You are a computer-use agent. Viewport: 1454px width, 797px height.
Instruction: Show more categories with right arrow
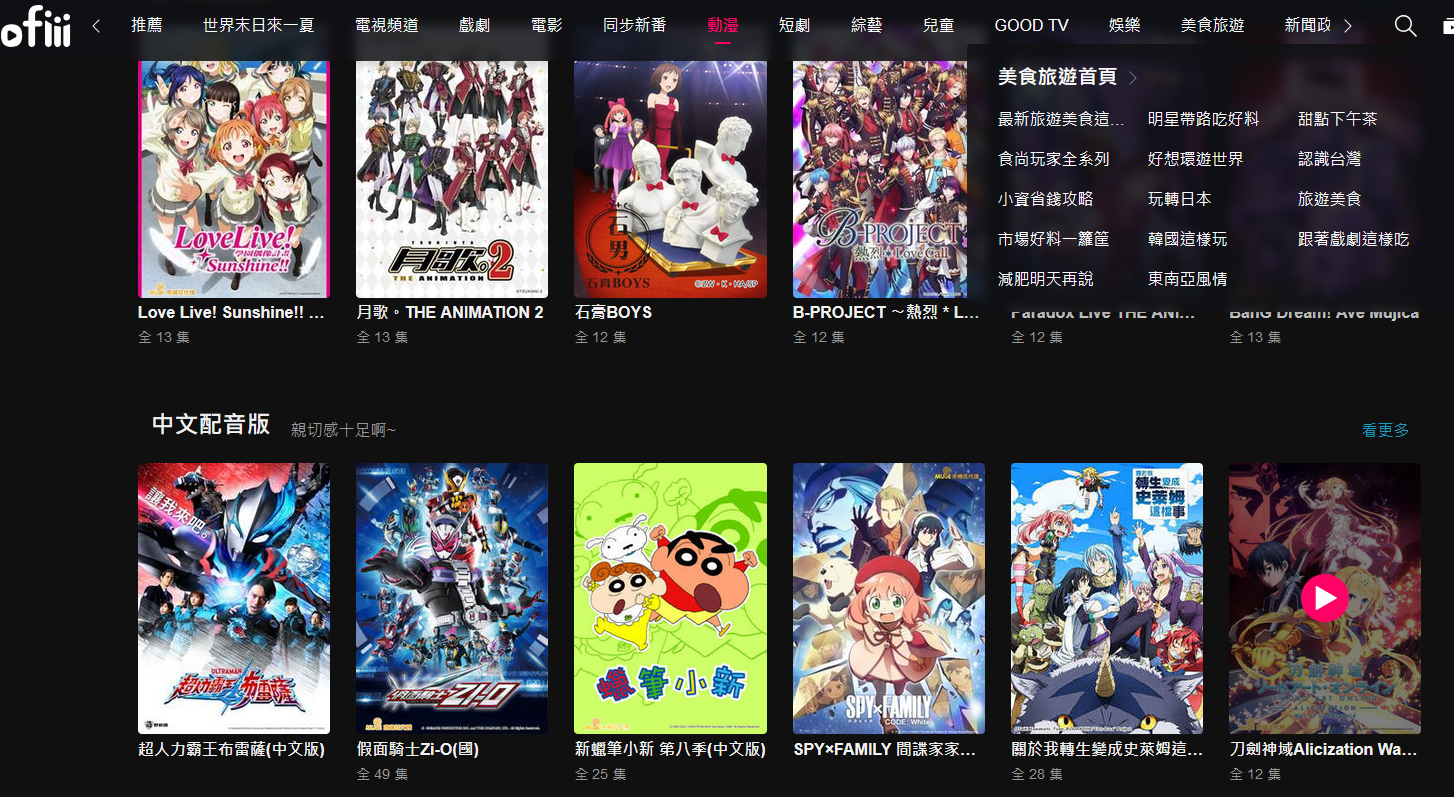tap(1347, 26)
